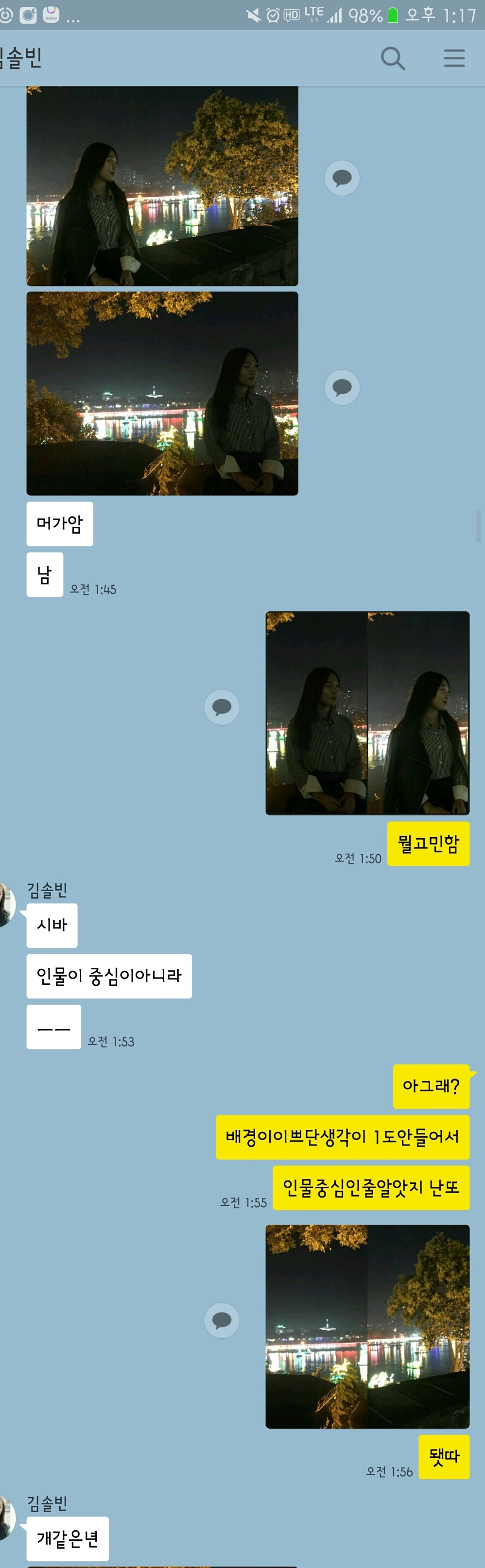Open sent scenery collage above 됏따 message
The height and width of the screenshot is (1568, 485).
click(x=367, y=1326)
